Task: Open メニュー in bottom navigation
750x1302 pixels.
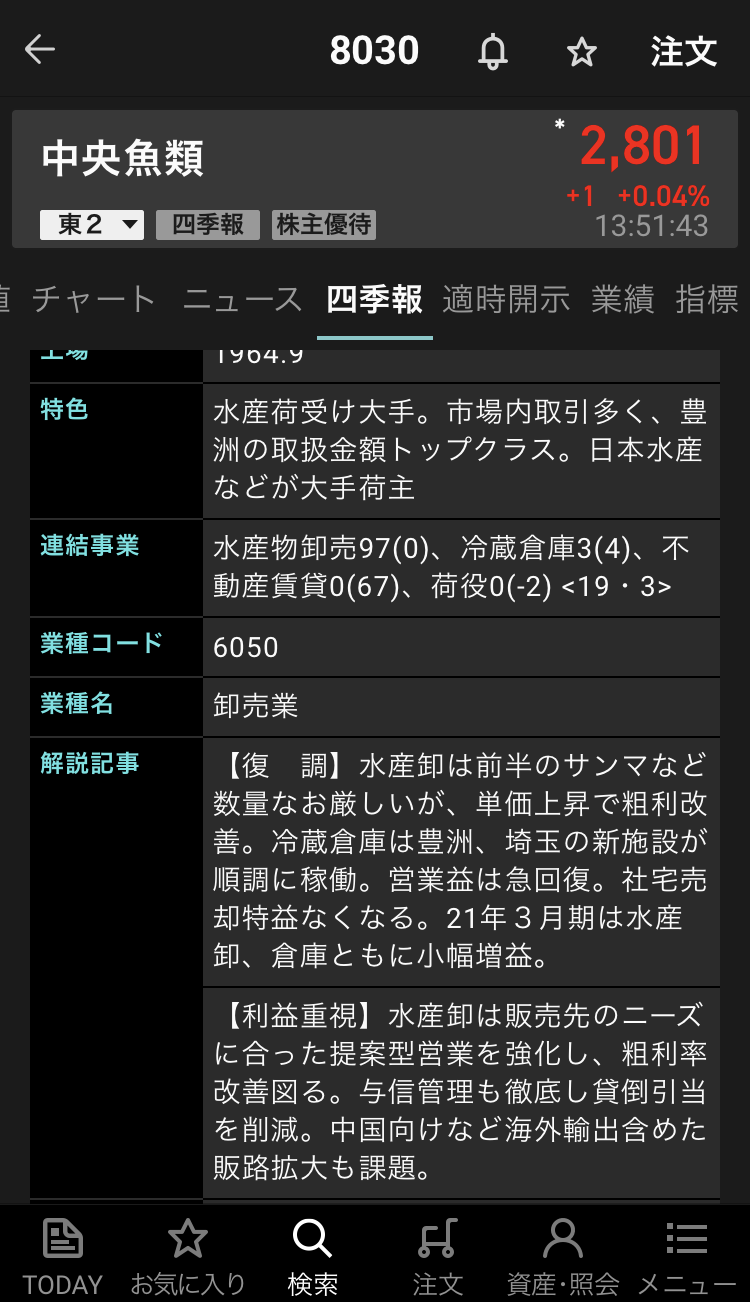Action: (687, 1256)
